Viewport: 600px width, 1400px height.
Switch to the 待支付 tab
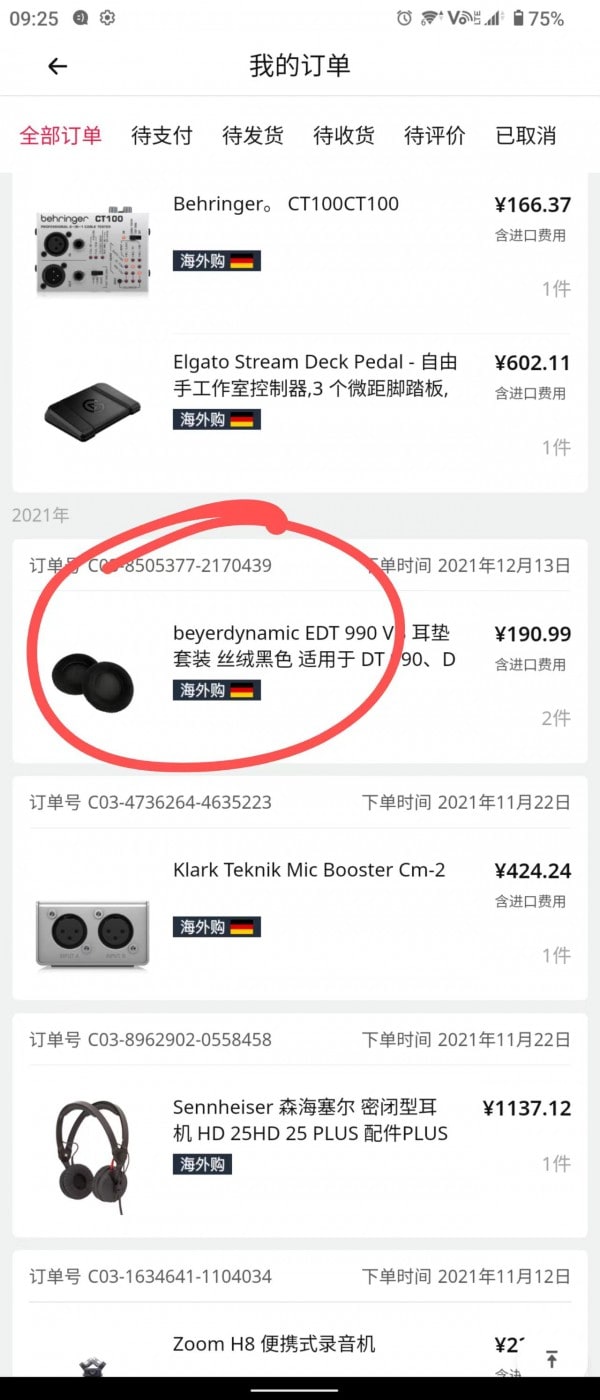click(161, 136)
